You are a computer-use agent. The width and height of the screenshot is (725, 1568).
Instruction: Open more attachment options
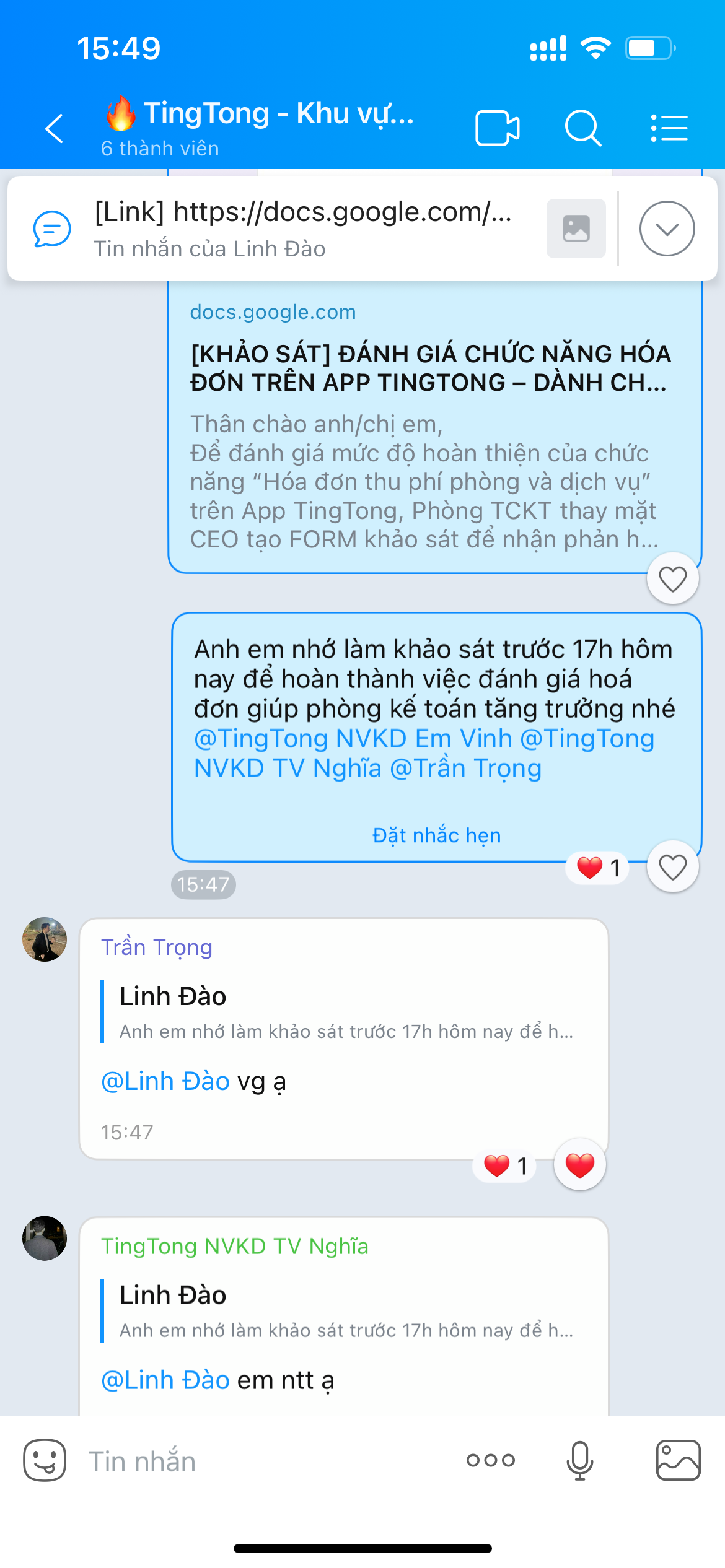pyautogui.click(x=490, y=1460)
